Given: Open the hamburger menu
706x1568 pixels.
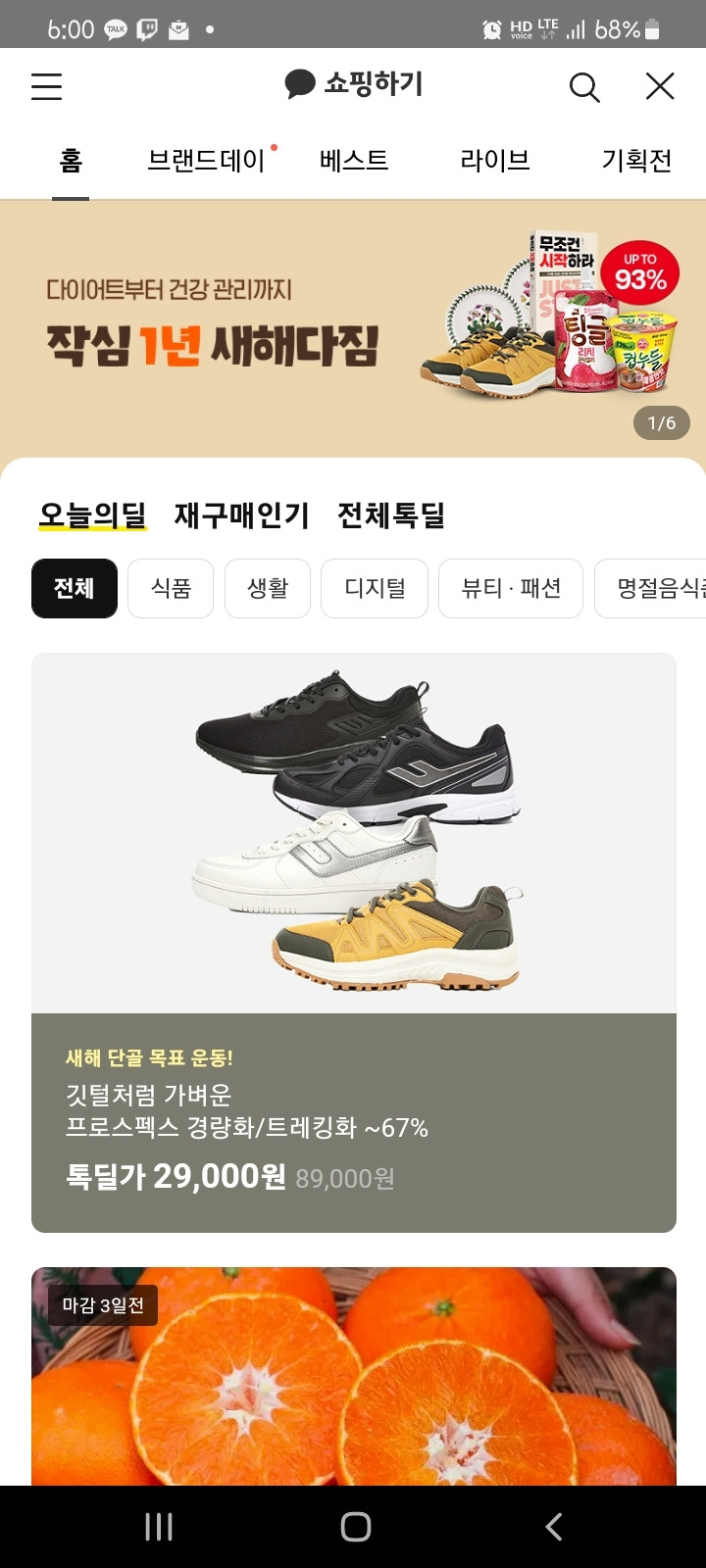Looking at the screenshot, I should pos(46,87).
